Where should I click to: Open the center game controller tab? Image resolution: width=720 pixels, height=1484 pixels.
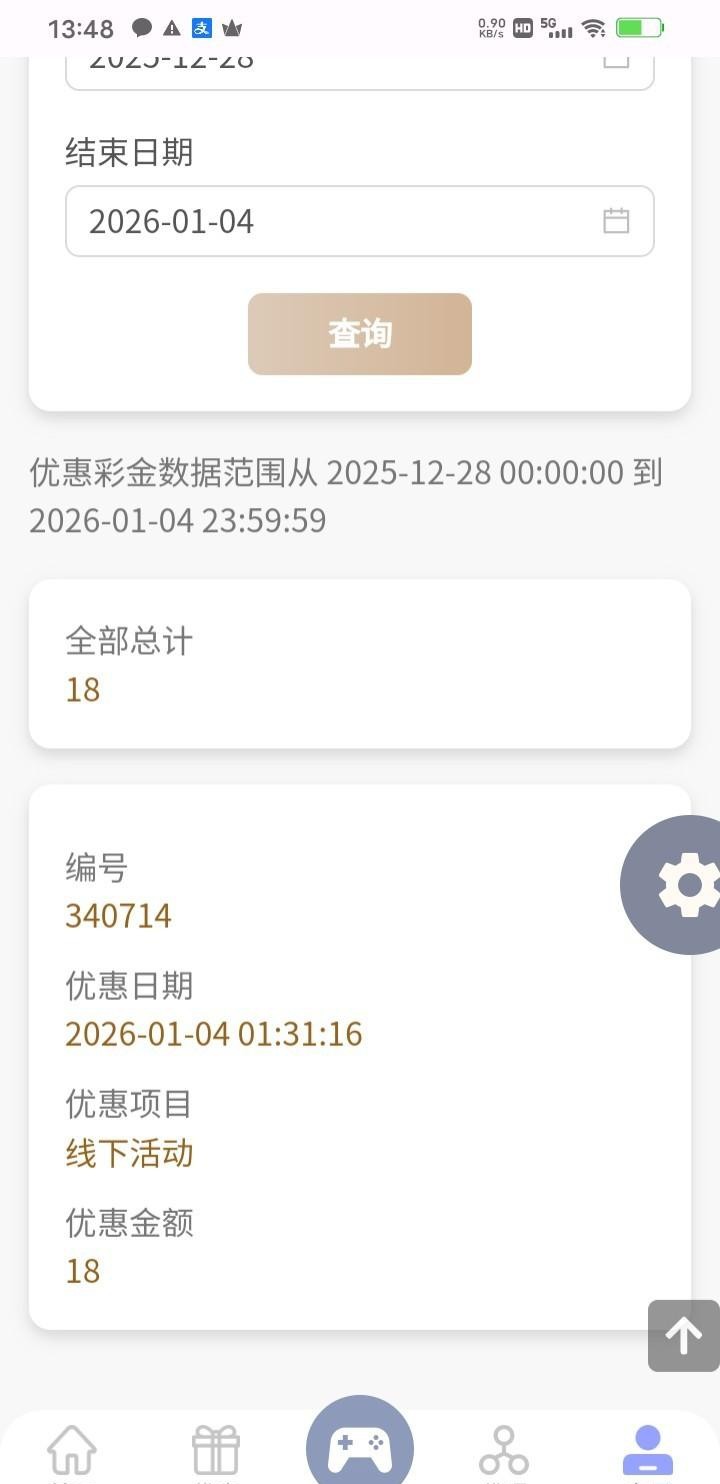(360, 1445)
